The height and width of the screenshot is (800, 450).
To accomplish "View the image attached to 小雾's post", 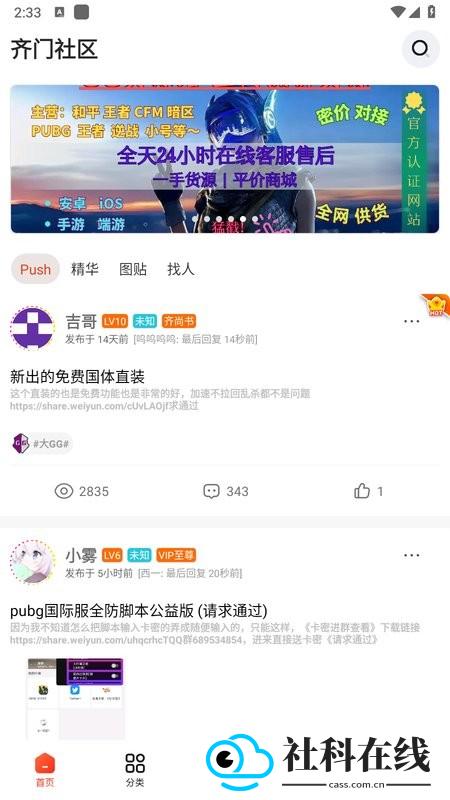I will (x=76, y=699).
